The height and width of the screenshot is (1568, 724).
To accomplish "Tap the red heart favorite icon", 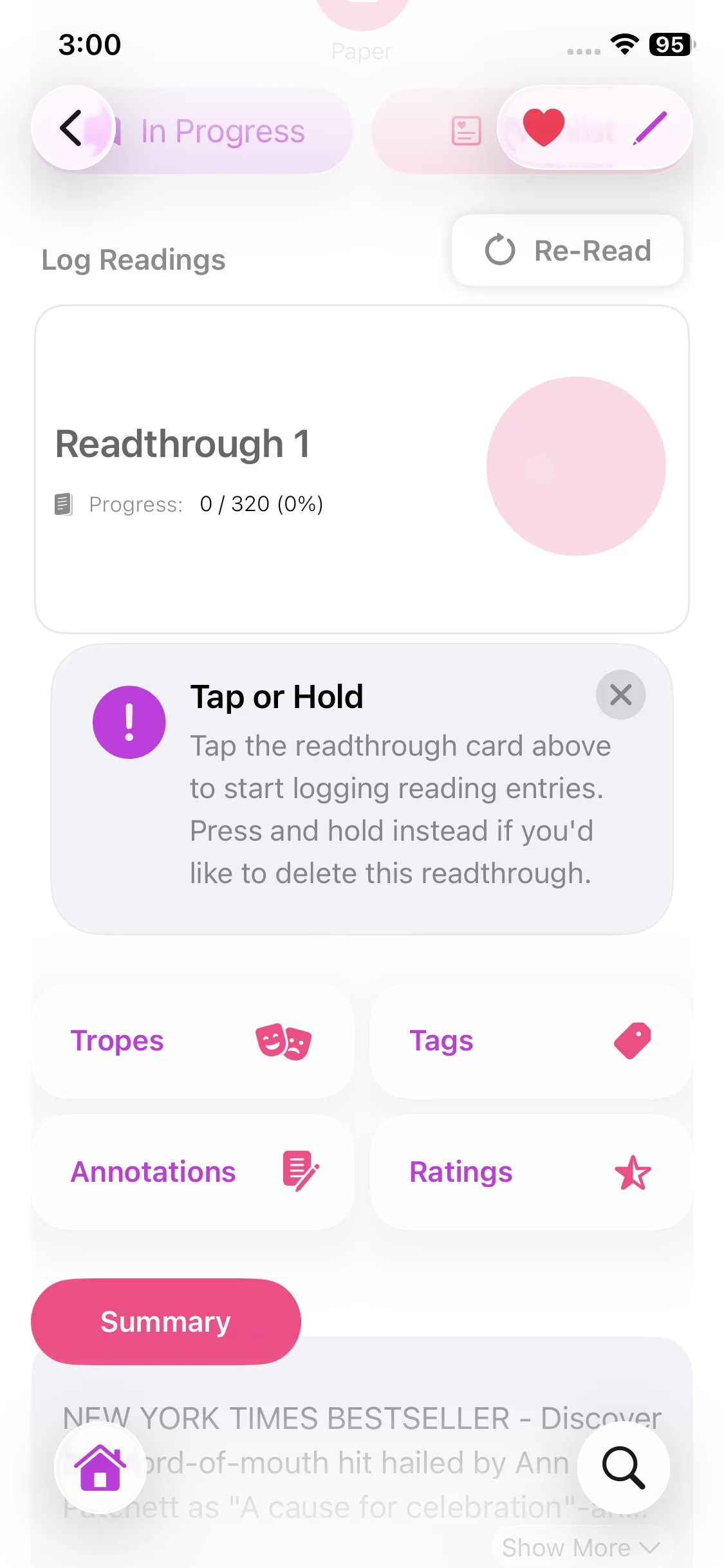I will point(543,127).
